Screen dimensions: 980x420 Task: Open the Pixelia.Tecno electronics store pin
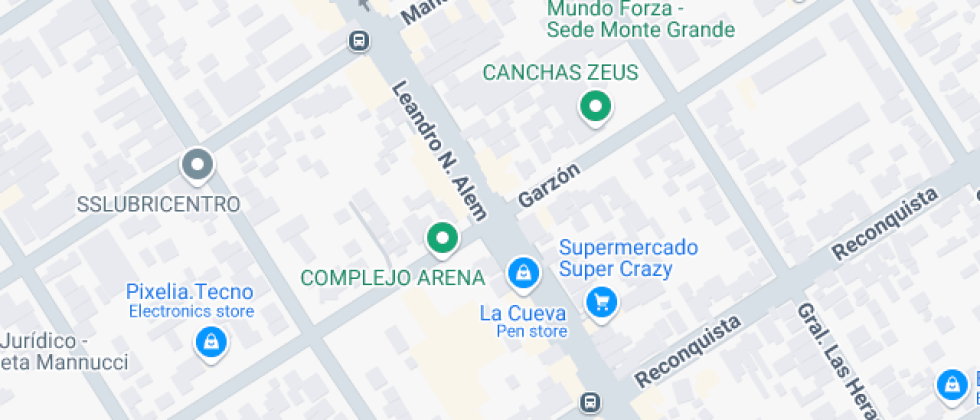[x=211, y=343]
